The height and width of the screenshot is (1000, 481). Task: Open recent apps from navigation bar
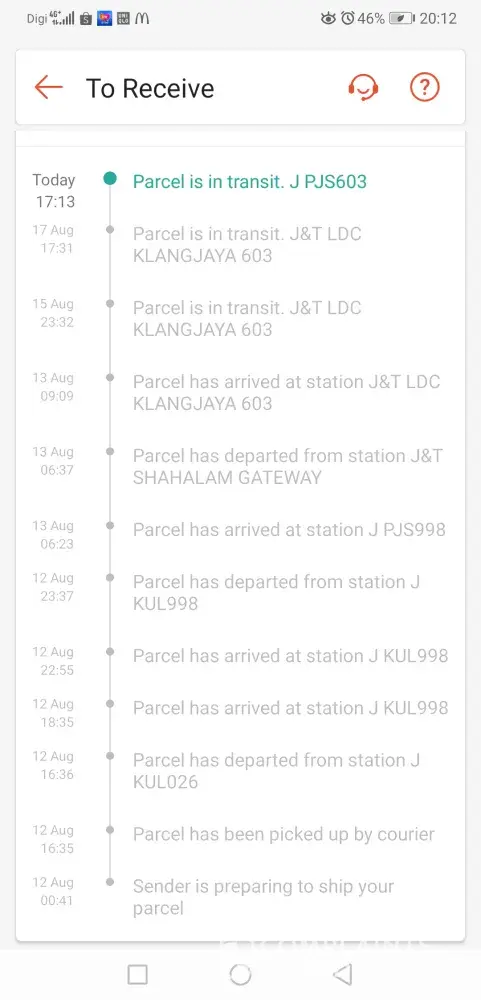(138, 974)
